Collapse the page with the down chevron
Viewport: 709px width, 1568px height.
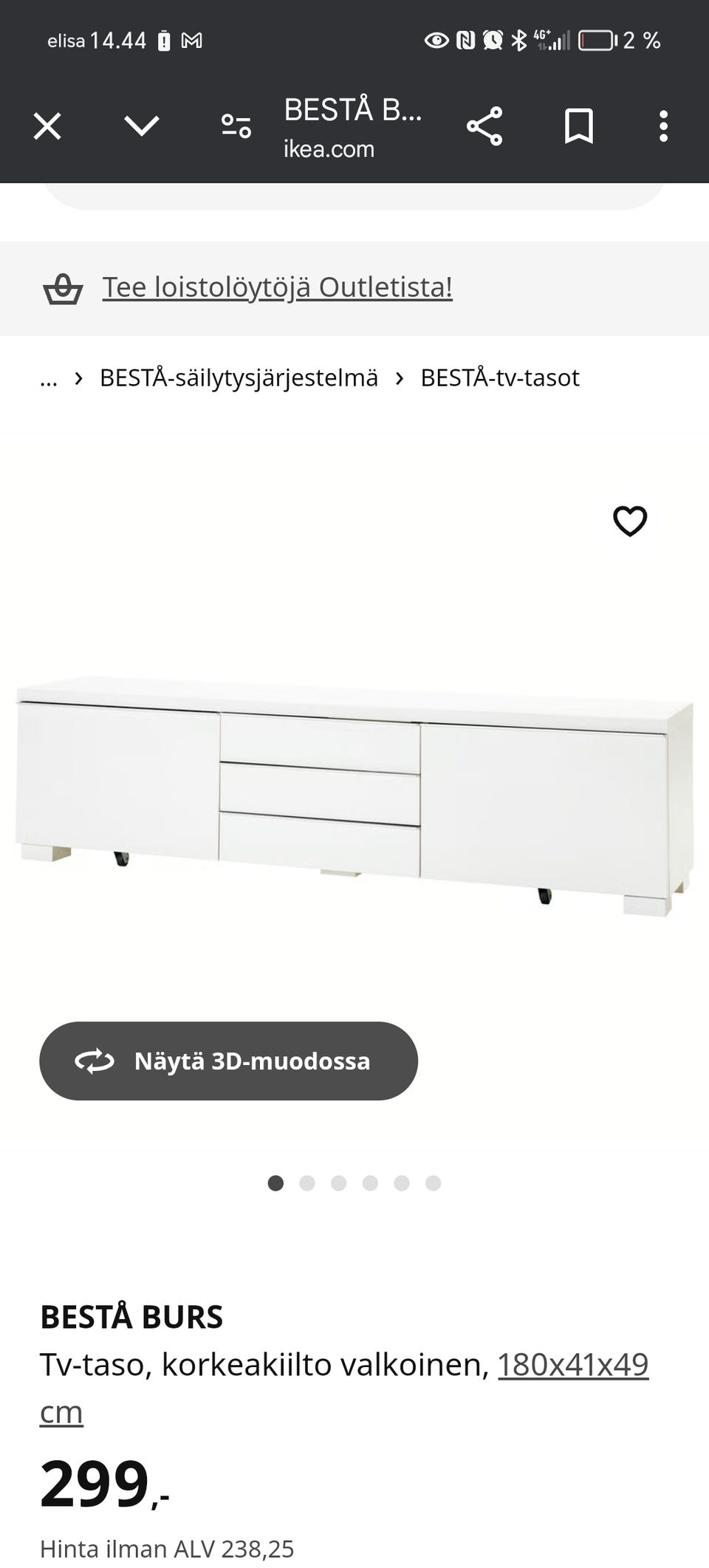pos(140,126)
